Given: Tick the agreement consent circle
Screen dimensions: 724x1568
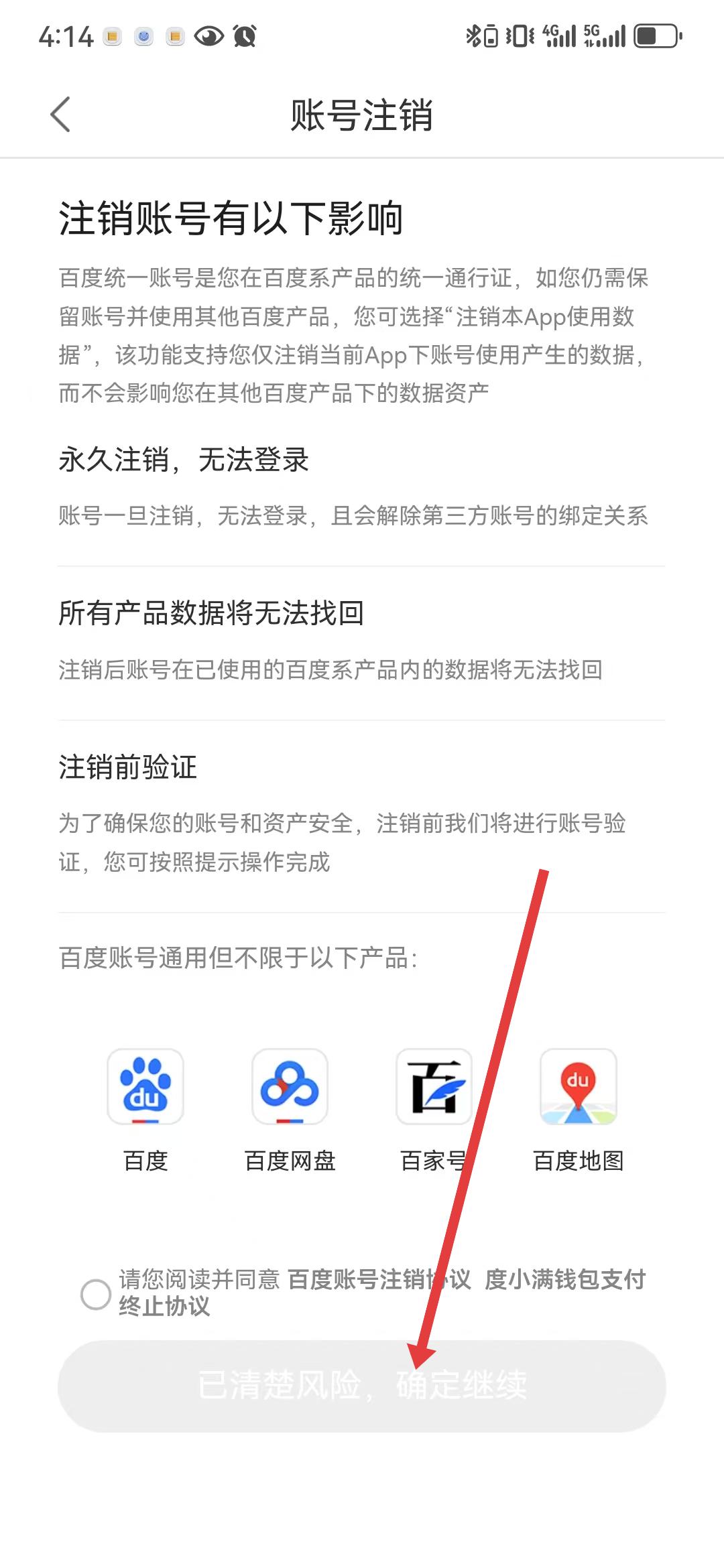Looking at the screenshot, I should click(x=95, y=1294).
